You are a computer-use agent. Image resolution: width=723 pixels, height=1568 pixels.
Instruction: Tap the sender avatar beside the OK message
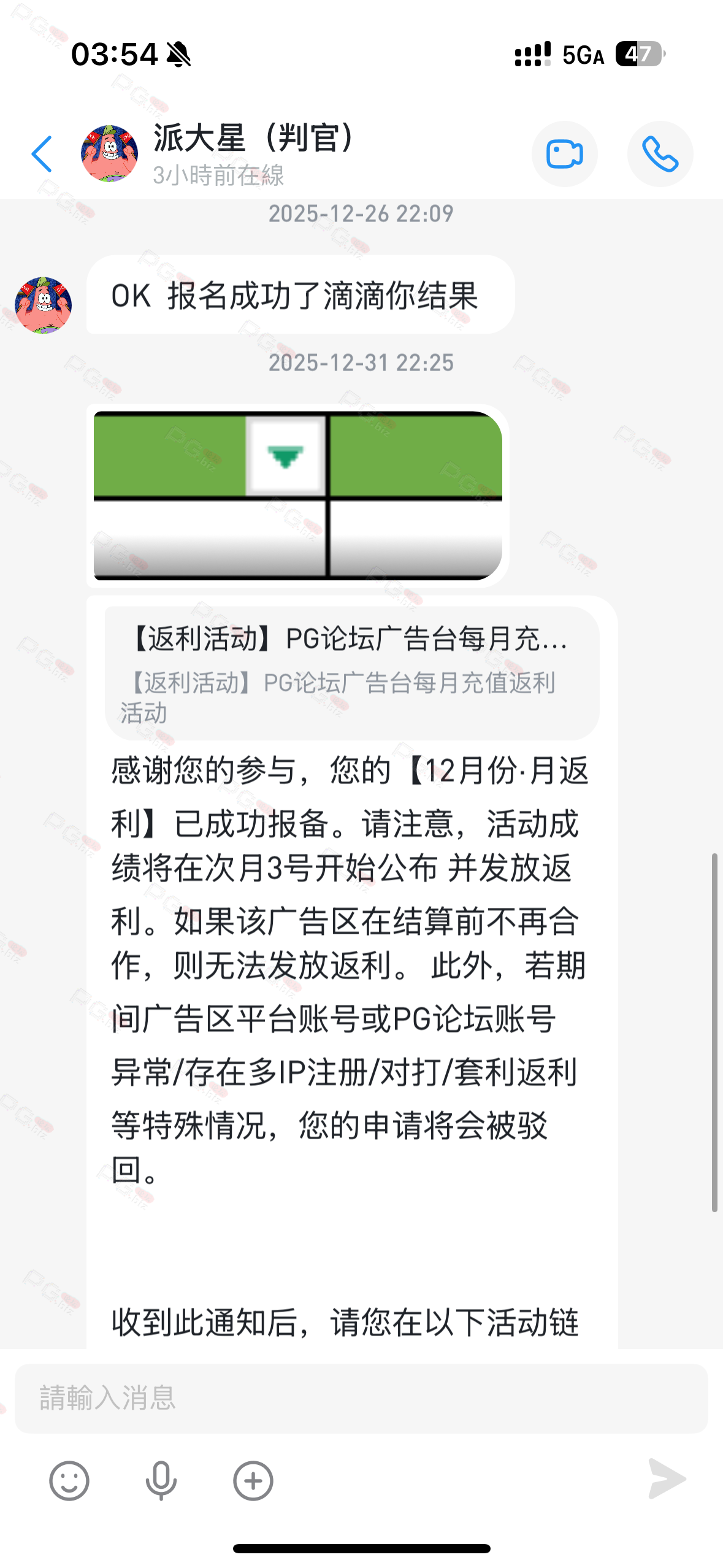(x=43, y=305)
